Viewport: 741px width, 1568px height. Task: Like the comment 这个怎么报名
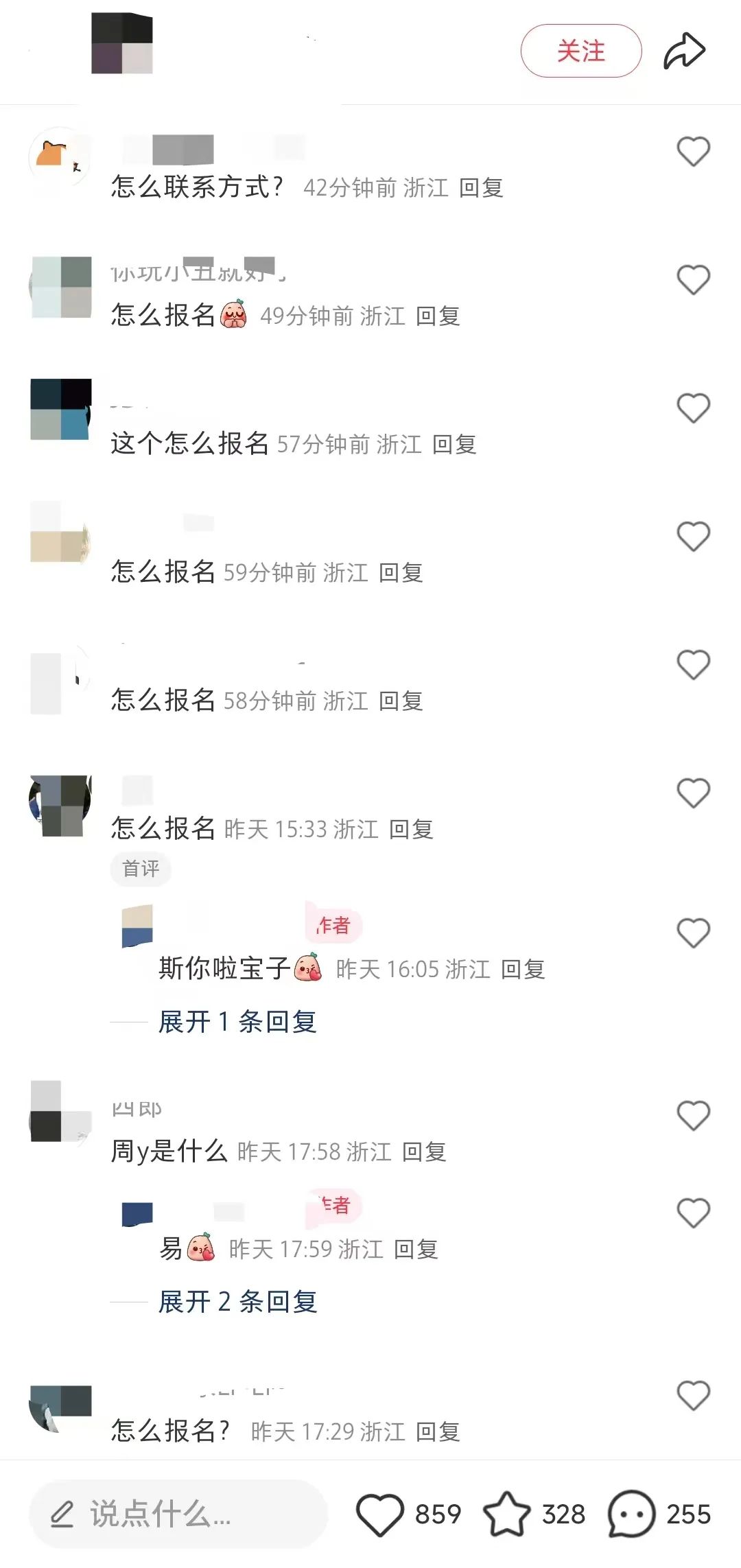tap(693, 408)
